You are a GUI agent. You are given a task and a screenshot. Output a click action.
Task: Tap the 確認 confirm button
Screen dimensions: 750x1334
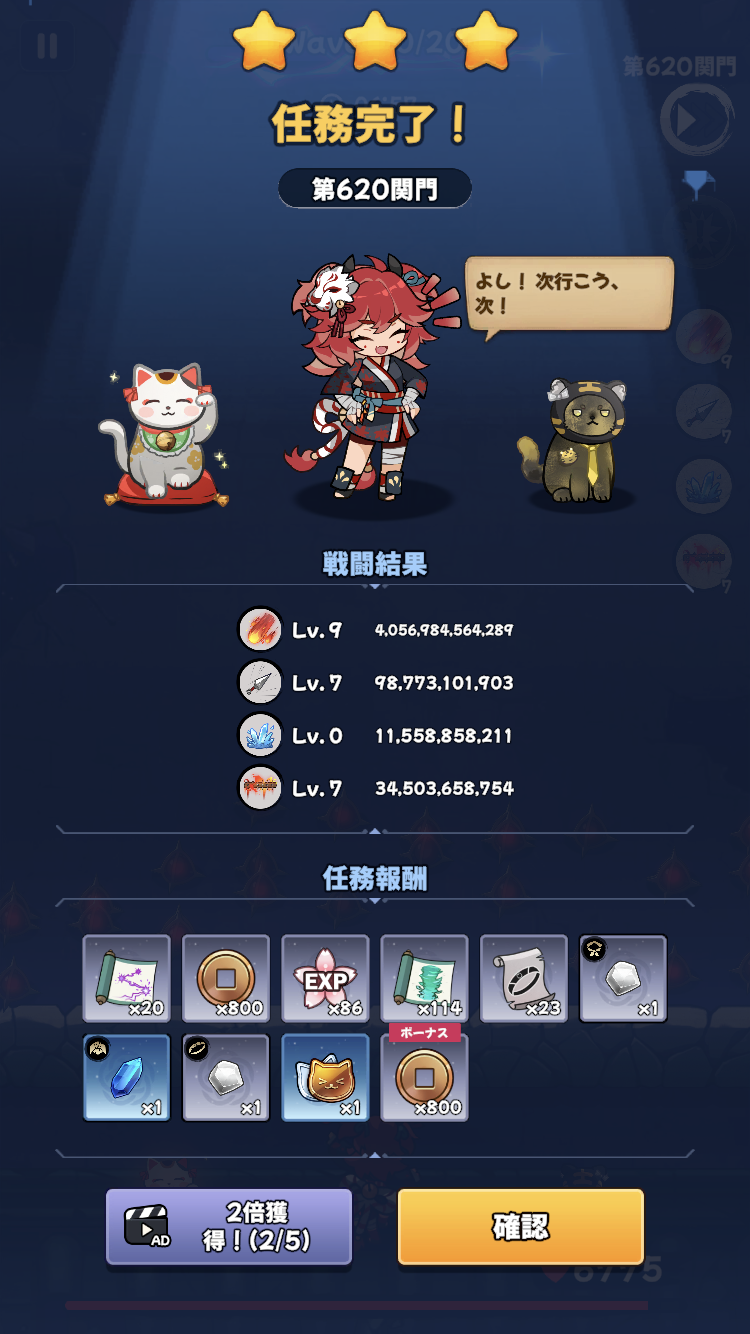click(x=520, y=1226)
